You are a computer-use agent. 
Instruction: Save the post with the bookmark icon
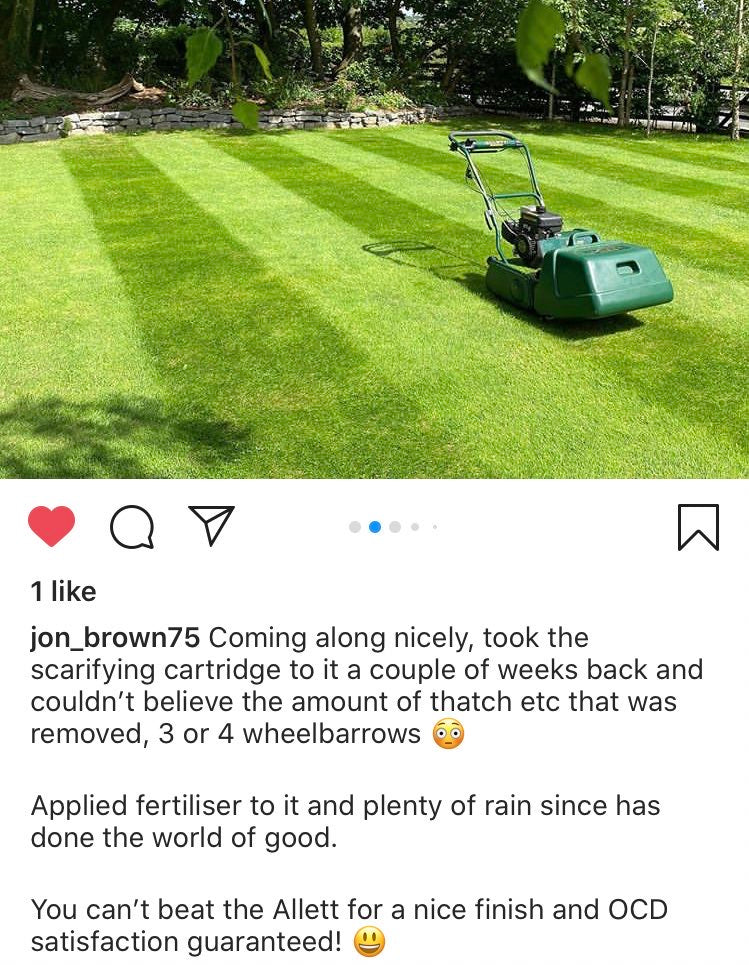click(x=698, y=526)
